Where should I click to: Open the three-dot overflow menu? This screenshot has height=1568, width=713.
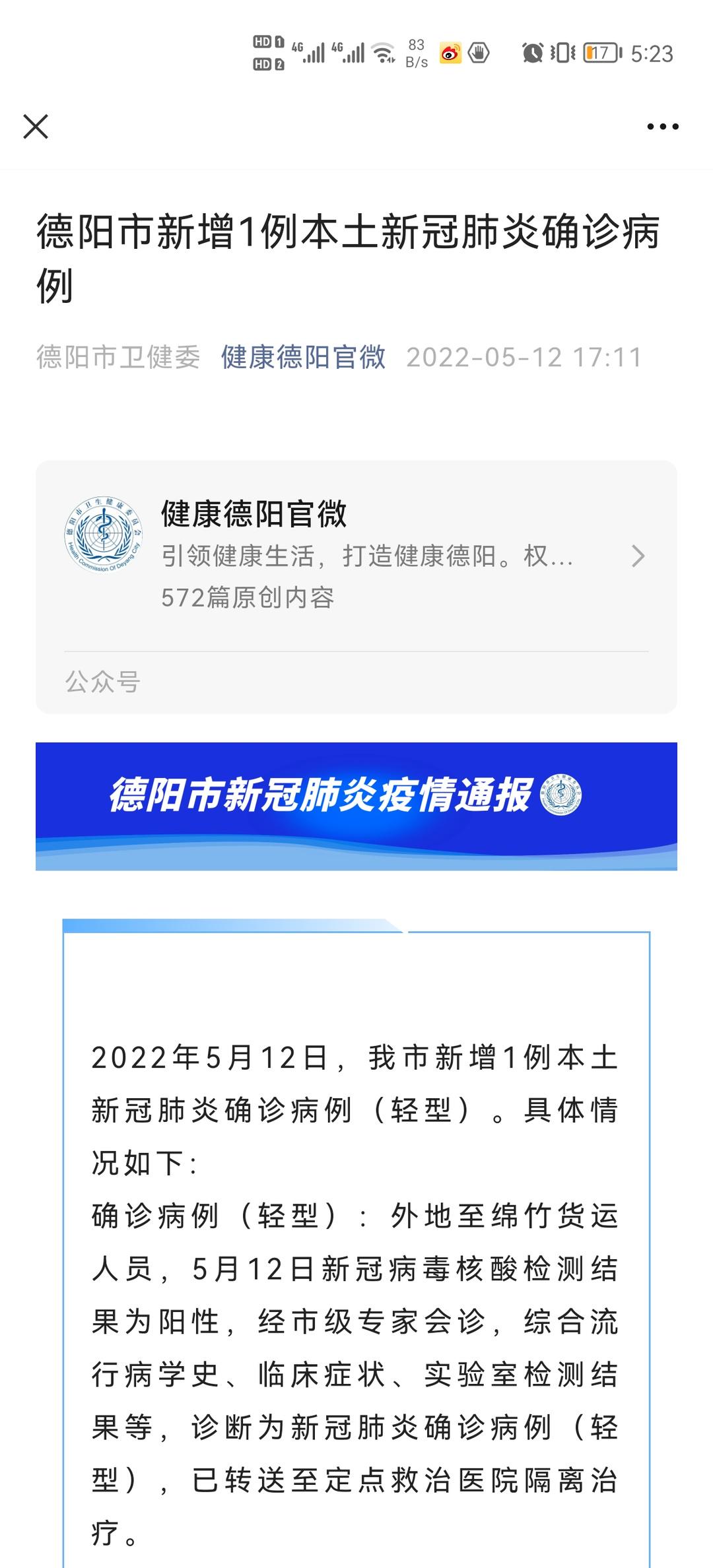662,127
